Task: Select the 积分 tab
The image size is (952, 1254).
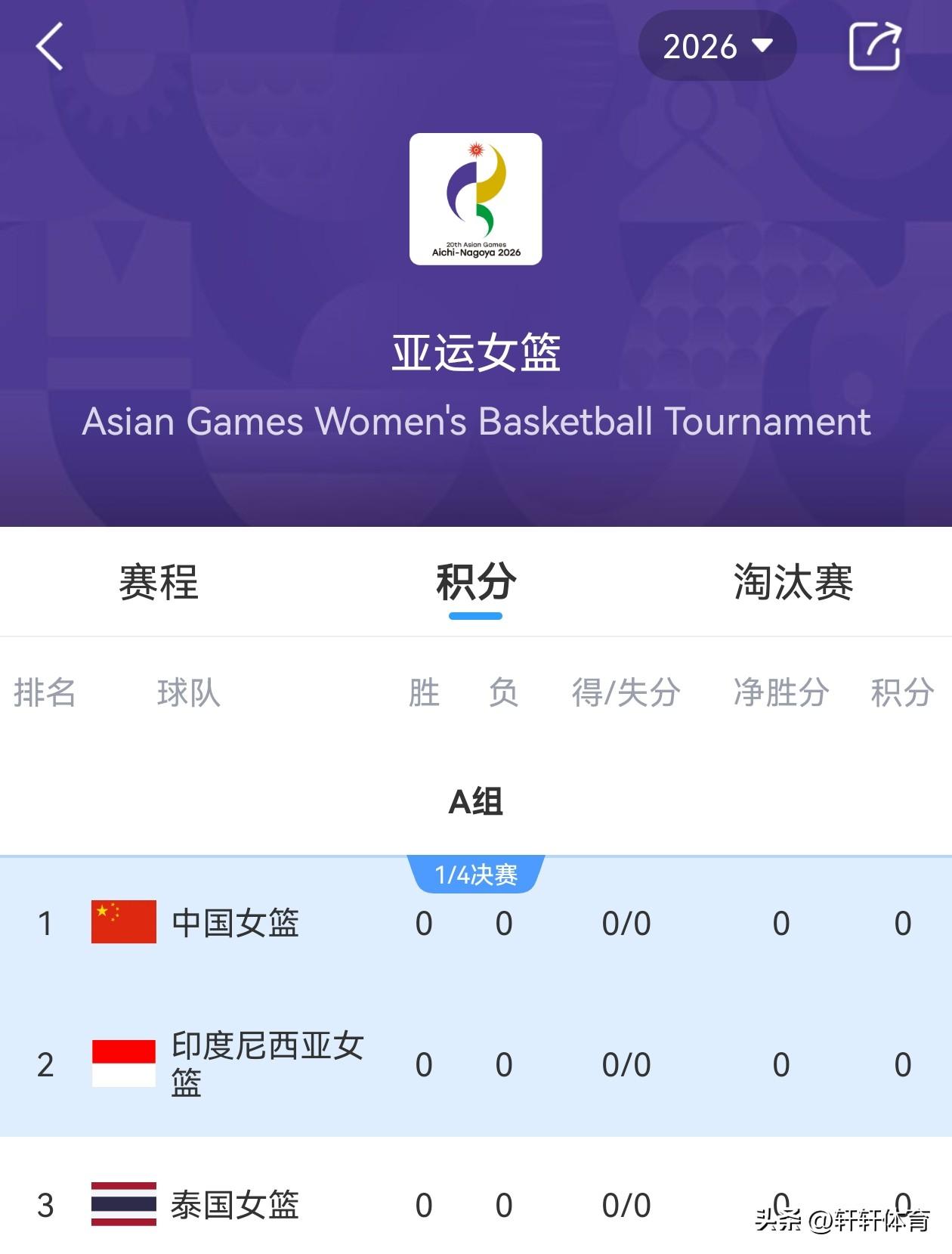Action: click(476, 582)
